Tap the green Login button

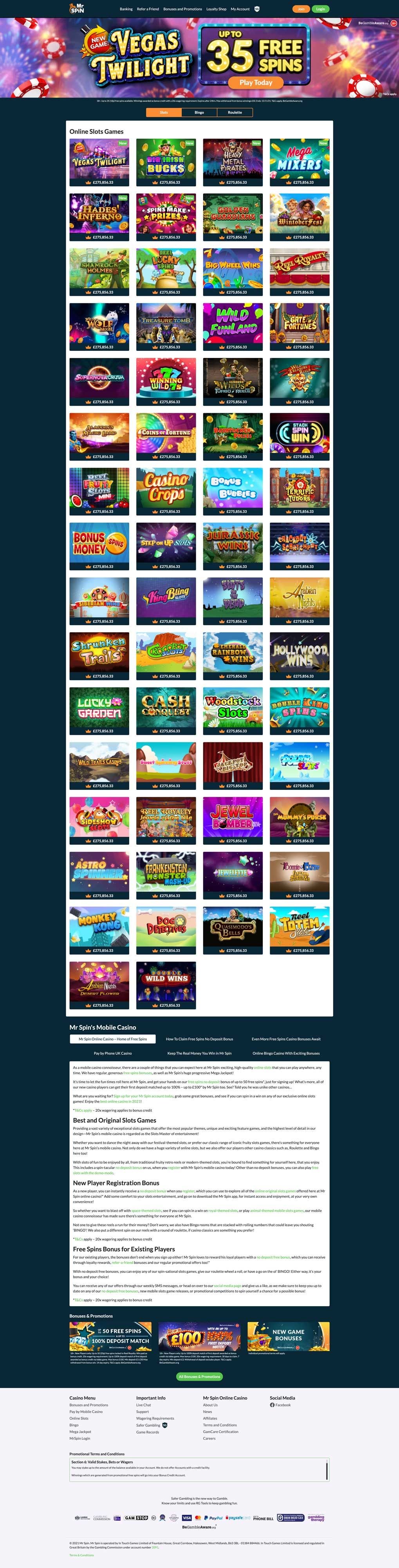coord(321,9)
